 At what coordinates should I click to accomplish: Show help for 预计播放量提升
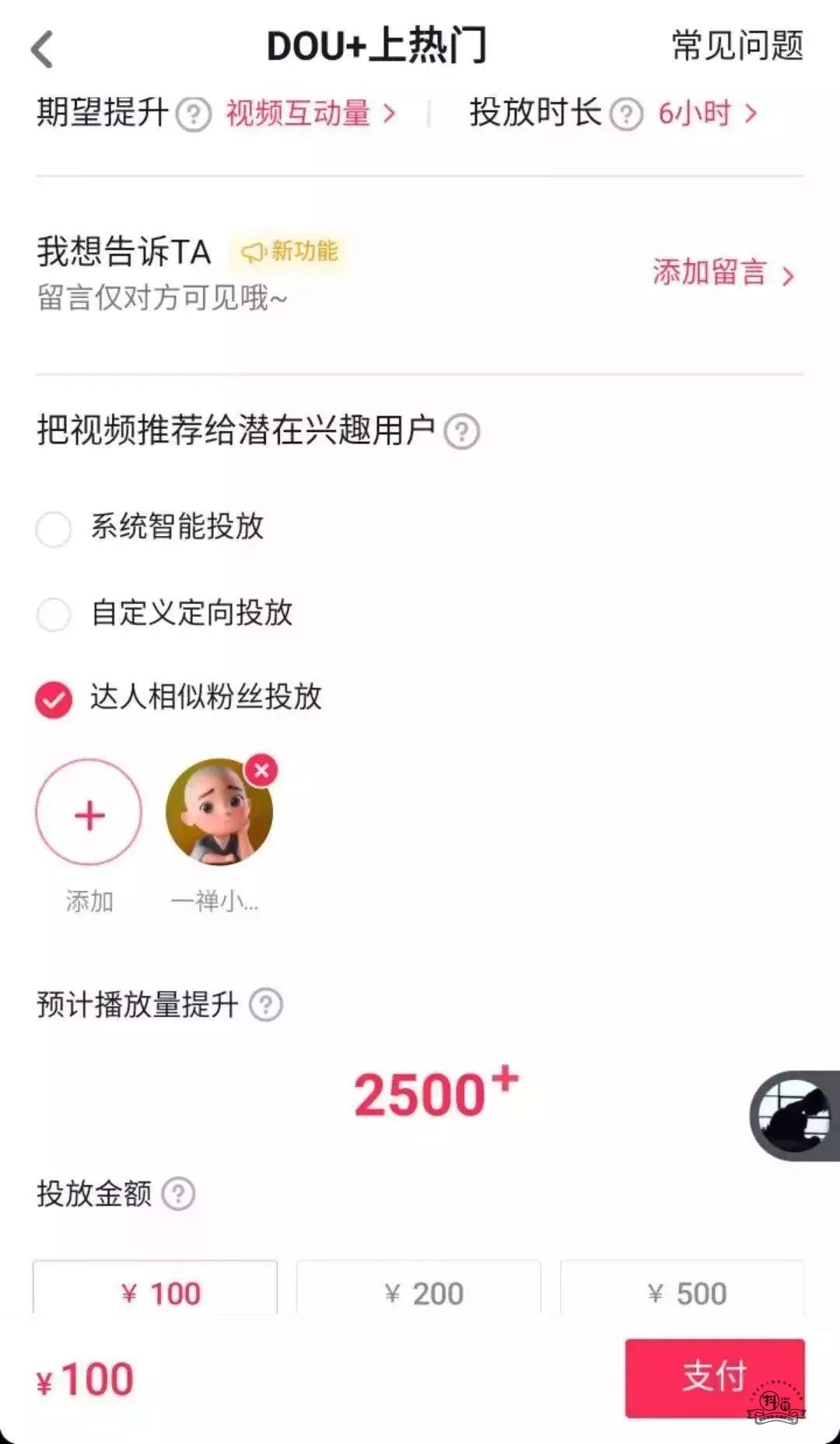click(x=266, y=1004)
